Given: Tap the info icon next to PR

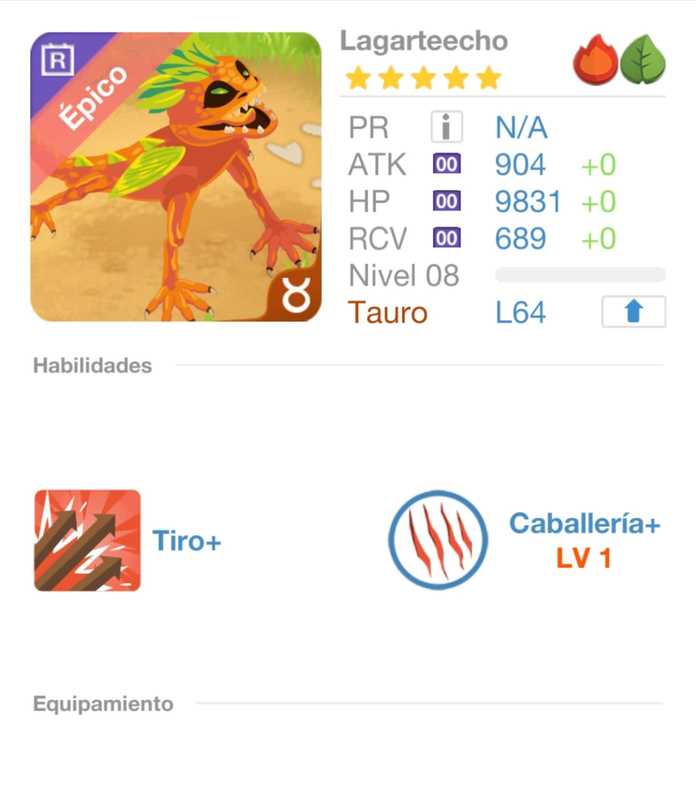Looking at the screenshot, I should tap(447, 128).
